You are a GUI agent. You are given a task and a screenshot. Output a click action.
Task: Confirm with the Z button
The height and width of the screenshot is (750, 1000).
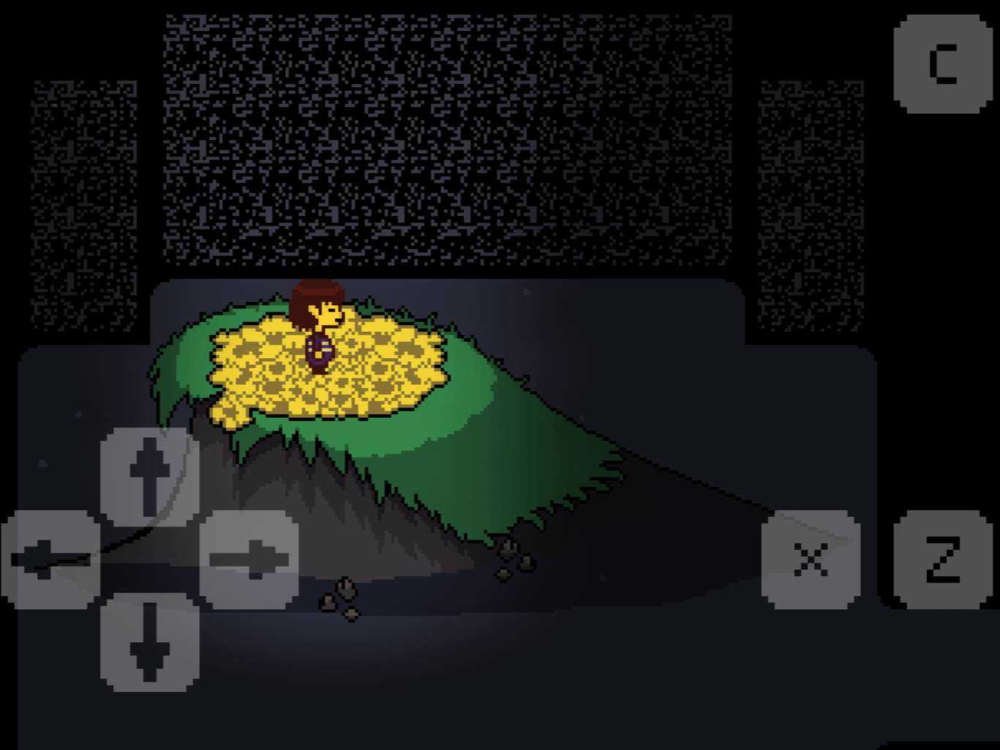tap(942, 559)
